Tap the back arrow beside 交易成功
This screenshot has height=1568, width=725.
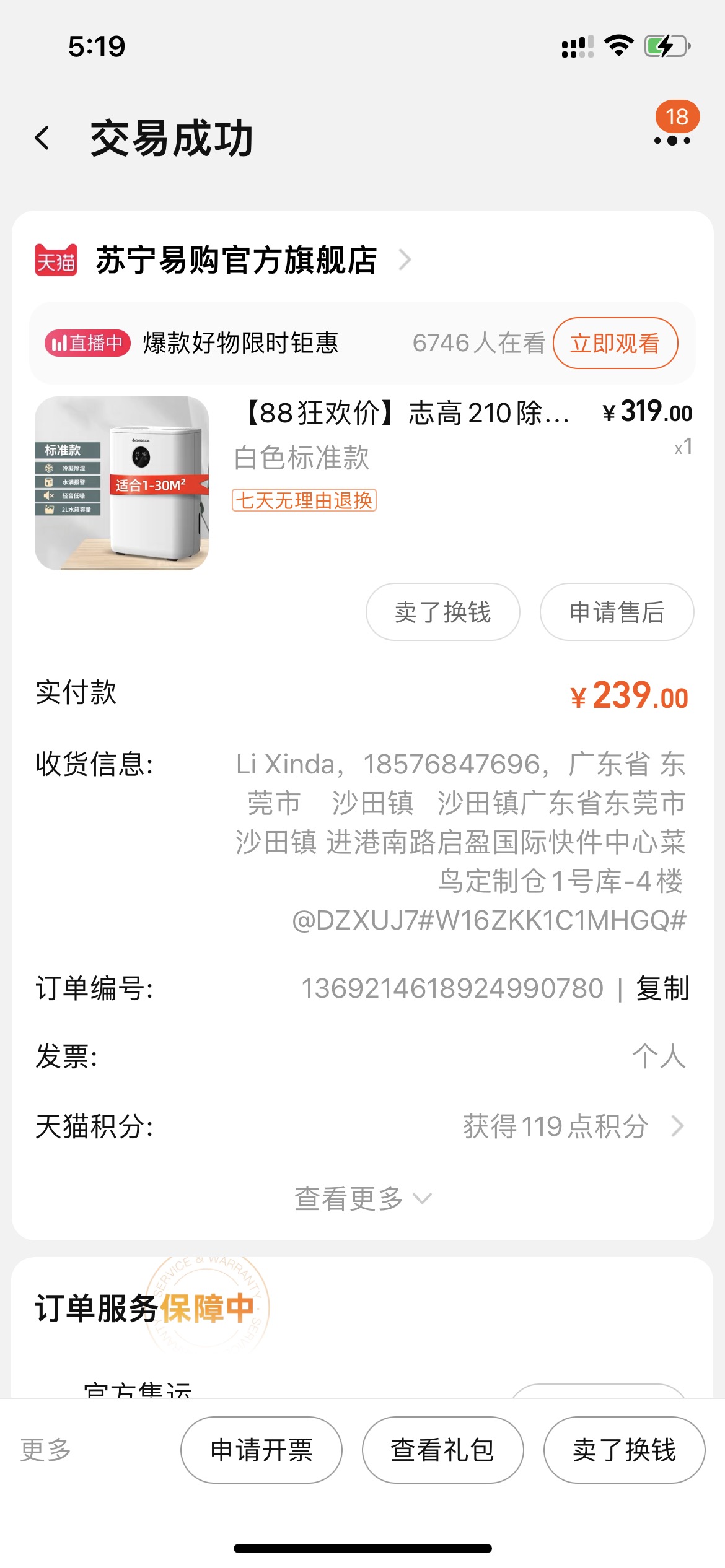42,137
